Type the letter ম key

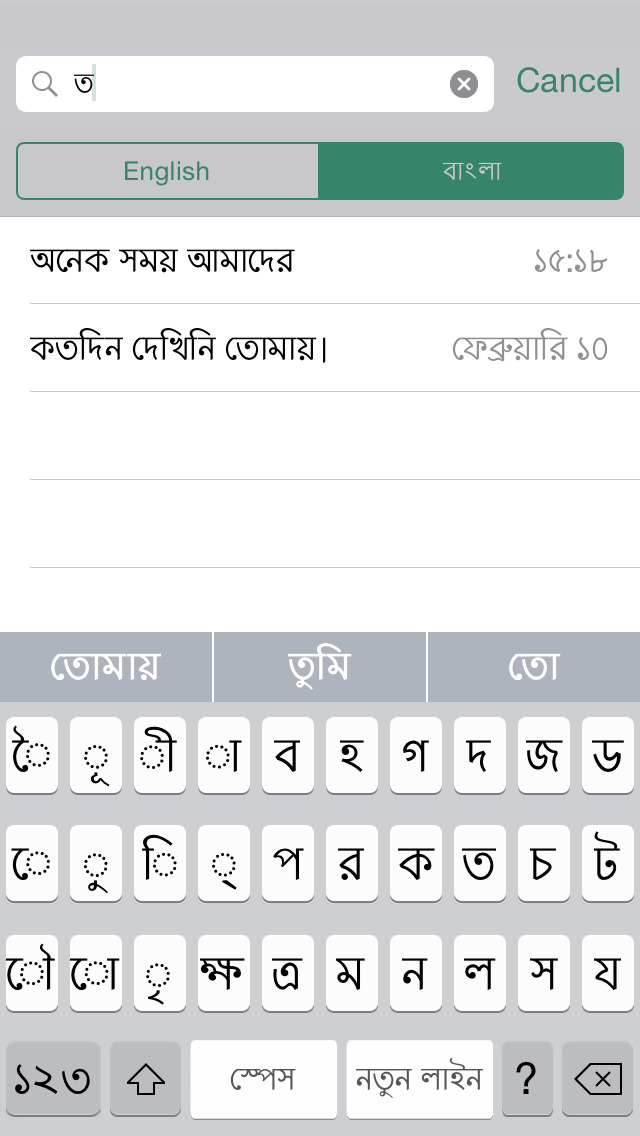pyautogui.click(x=351, y=973)
